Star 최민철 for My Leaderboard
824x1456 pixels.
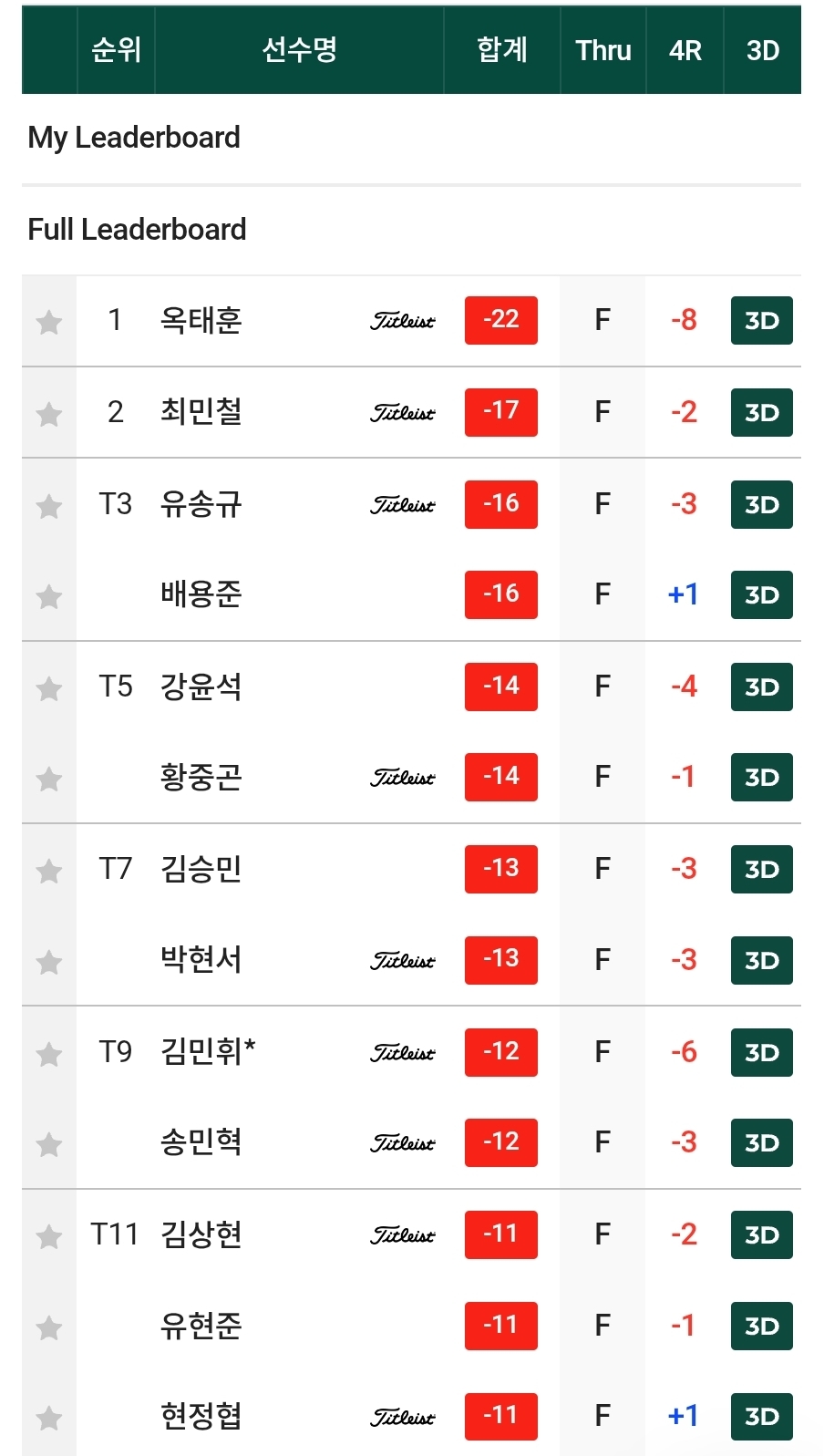(49, 414)
